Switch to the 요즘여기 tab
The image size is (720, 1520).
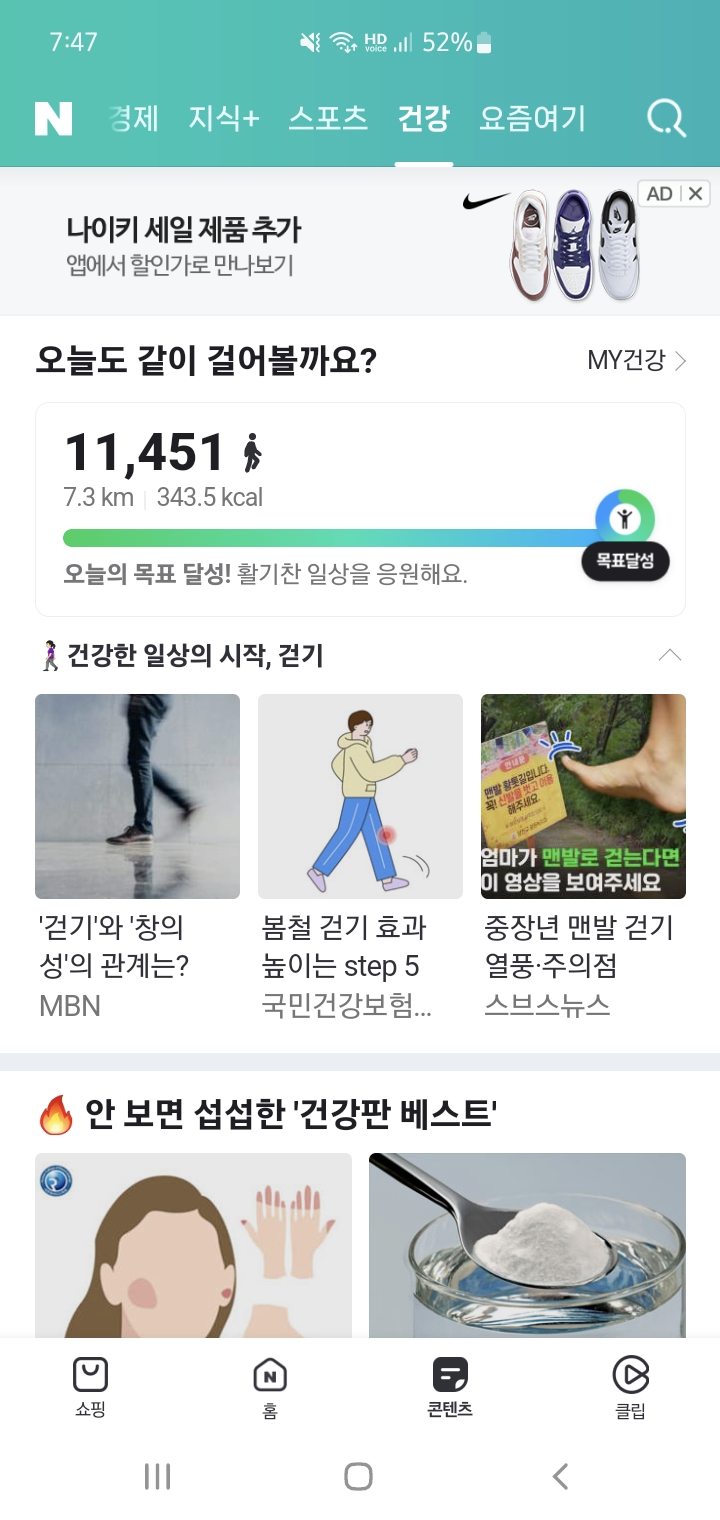click(x=532, y=118)
